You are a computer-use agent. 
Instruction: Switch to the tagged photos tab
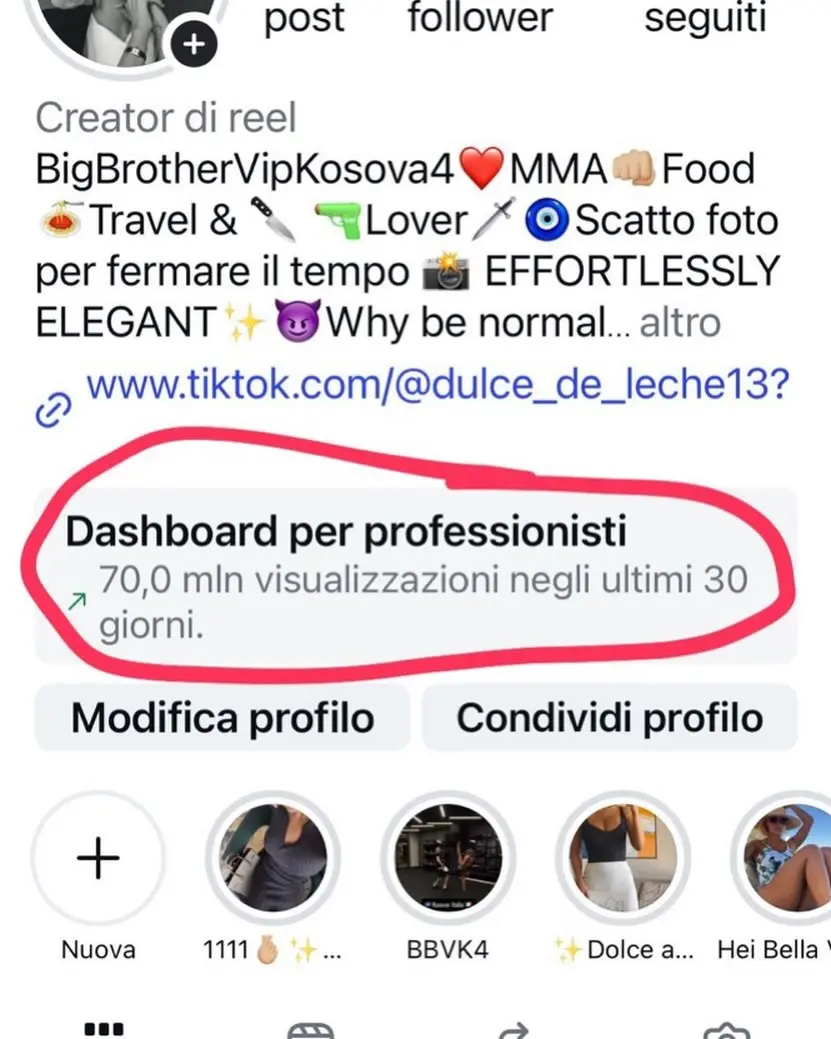click(727, 1030)
